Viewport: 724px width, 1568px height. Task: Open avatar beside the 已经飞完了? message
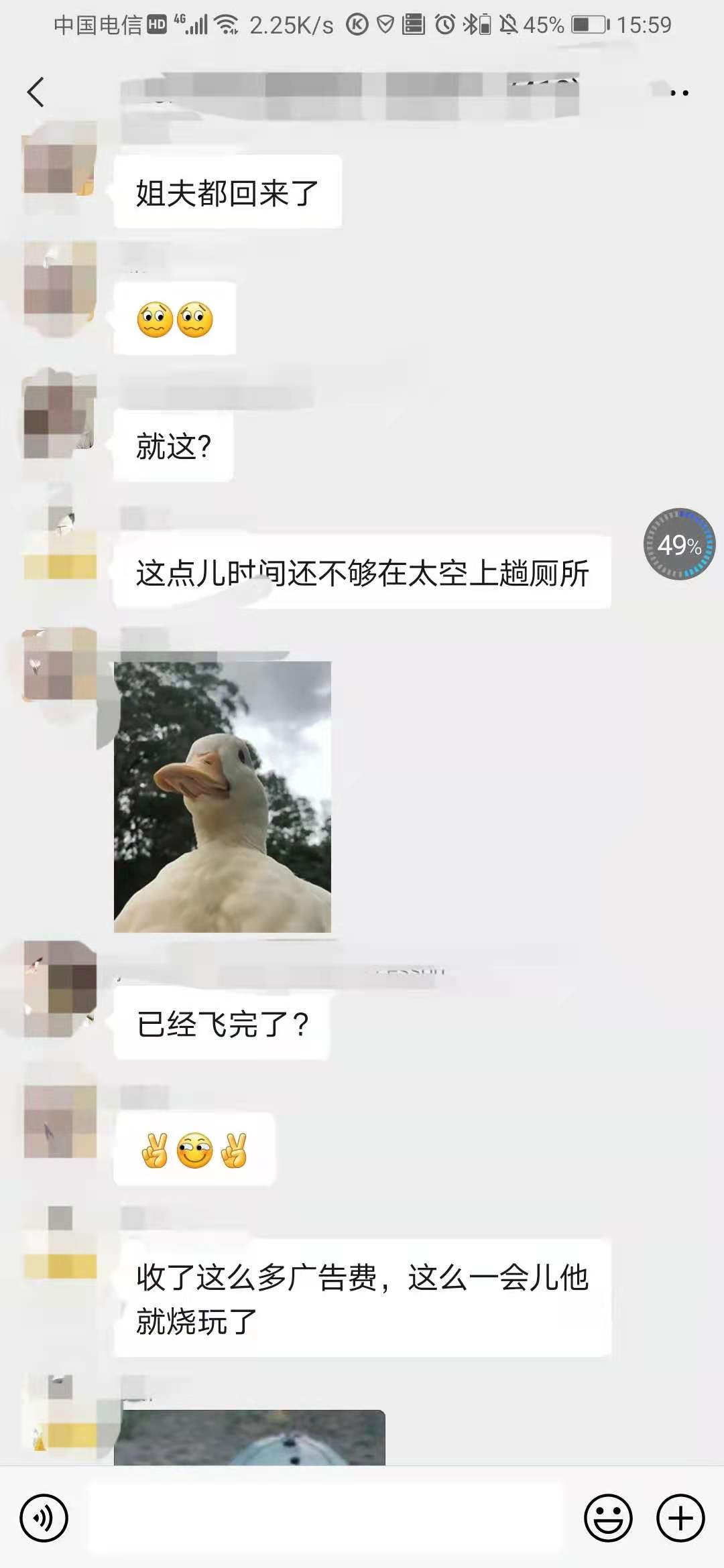point(60,989)
